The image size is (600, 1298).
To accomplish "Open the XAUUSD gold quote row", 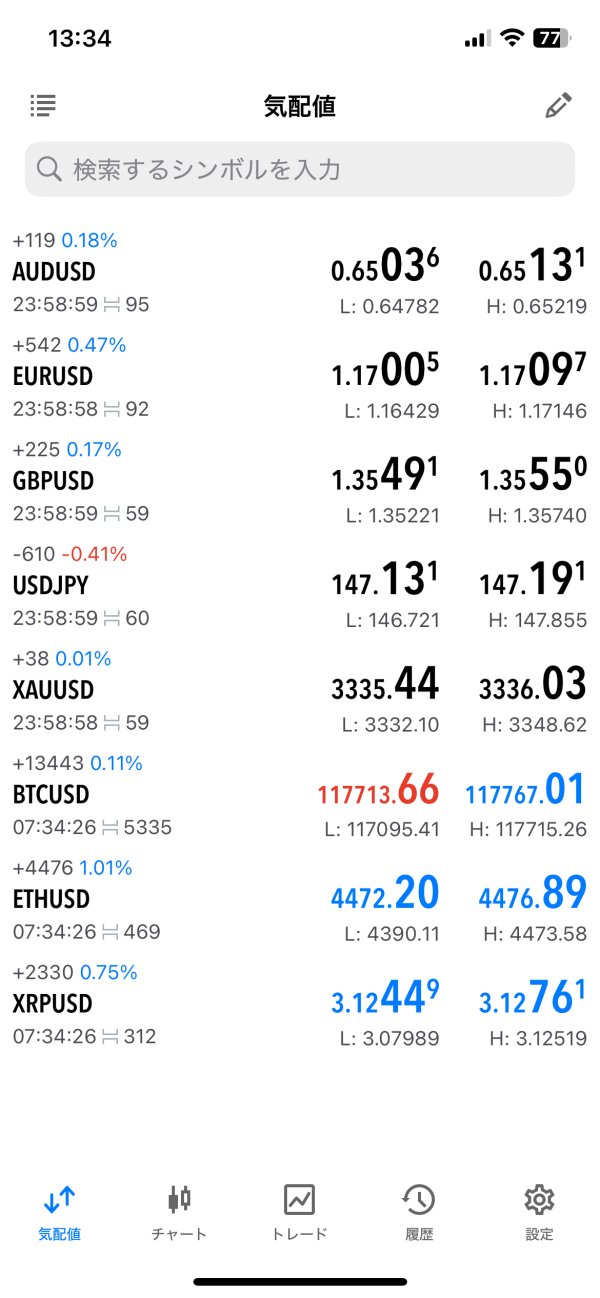I will 300,690.
